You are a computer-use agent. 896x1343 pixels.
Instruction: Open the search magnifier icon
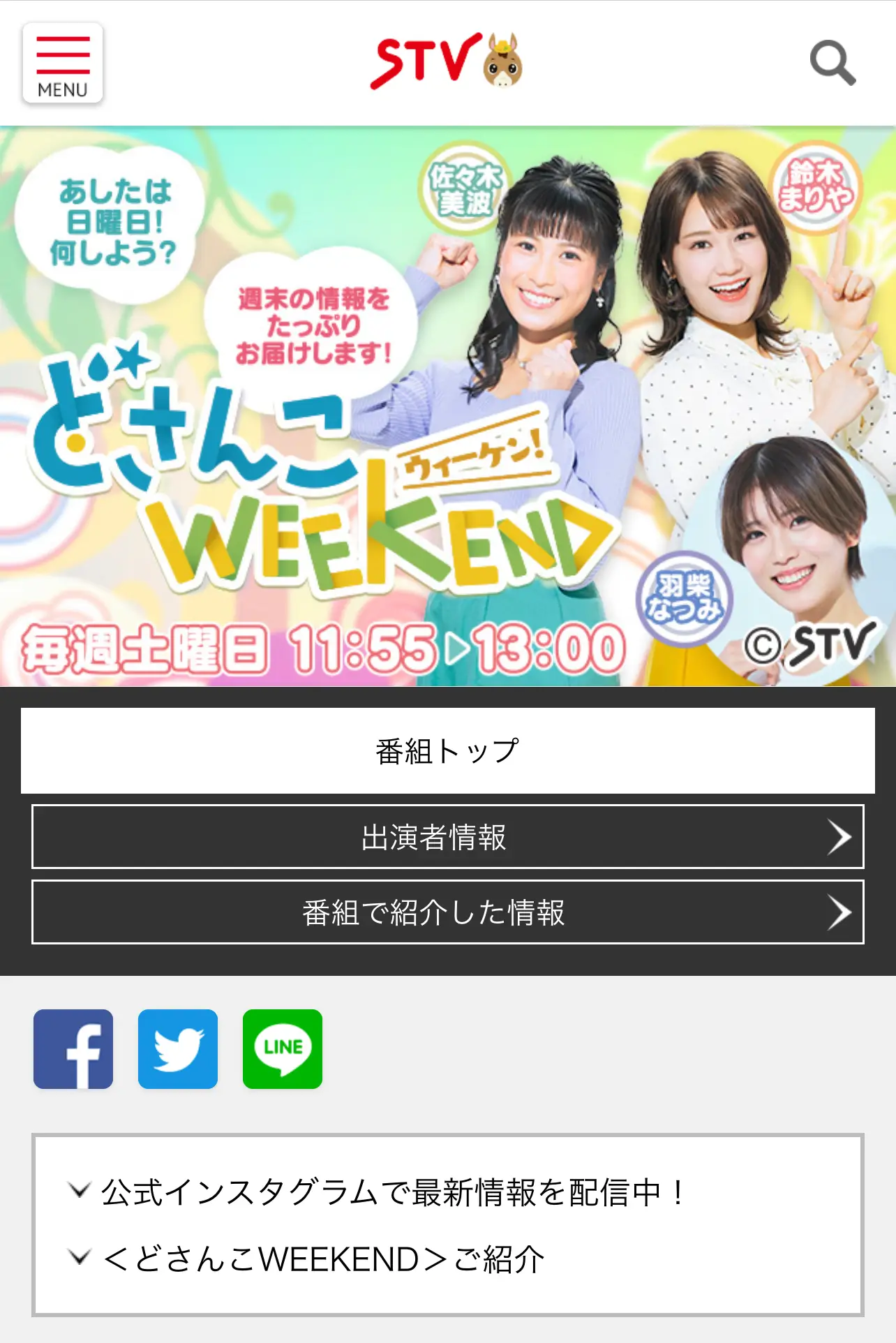(832, 63)
